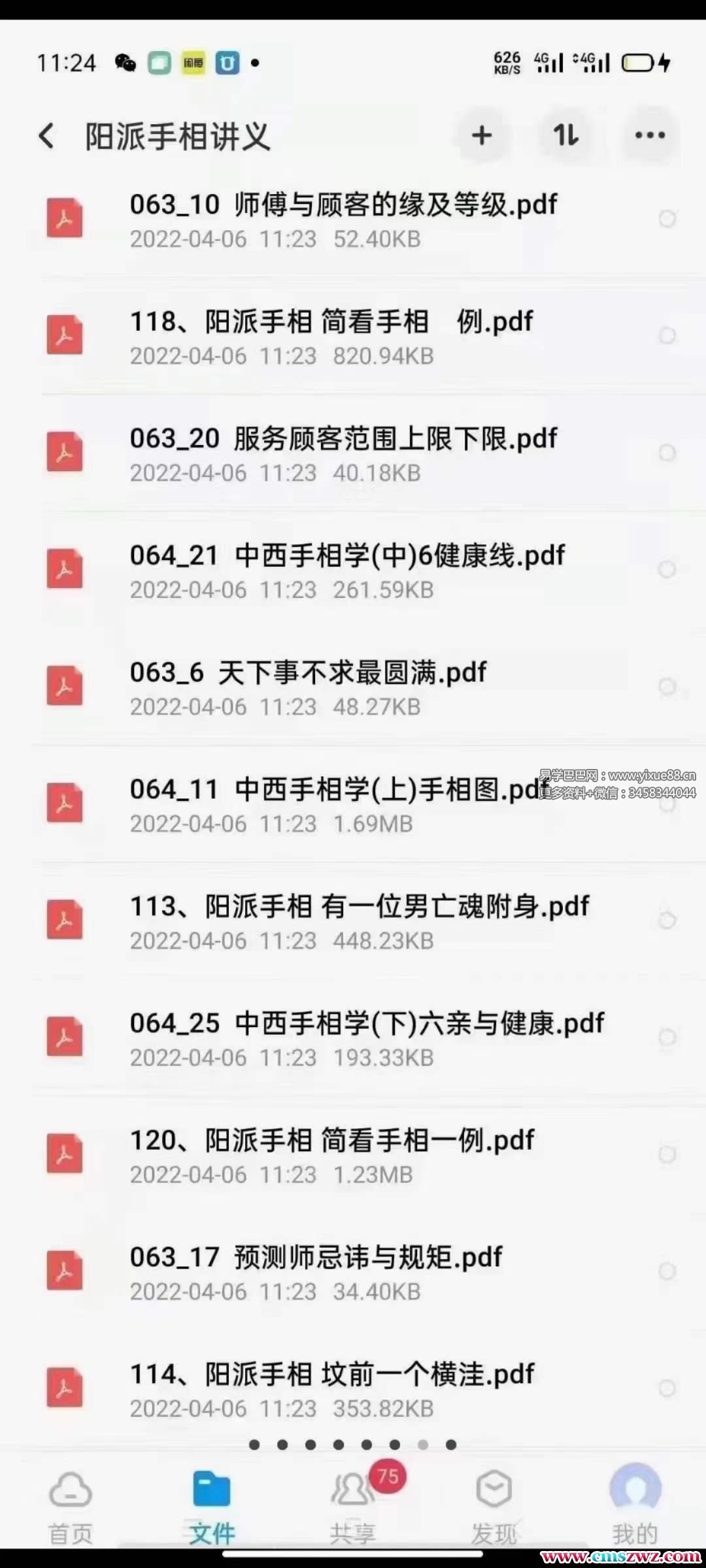Open 063_20 服务顾客范围上限下限.pdf
Viewport: 706px width, 1568px height.
(343, 453)
